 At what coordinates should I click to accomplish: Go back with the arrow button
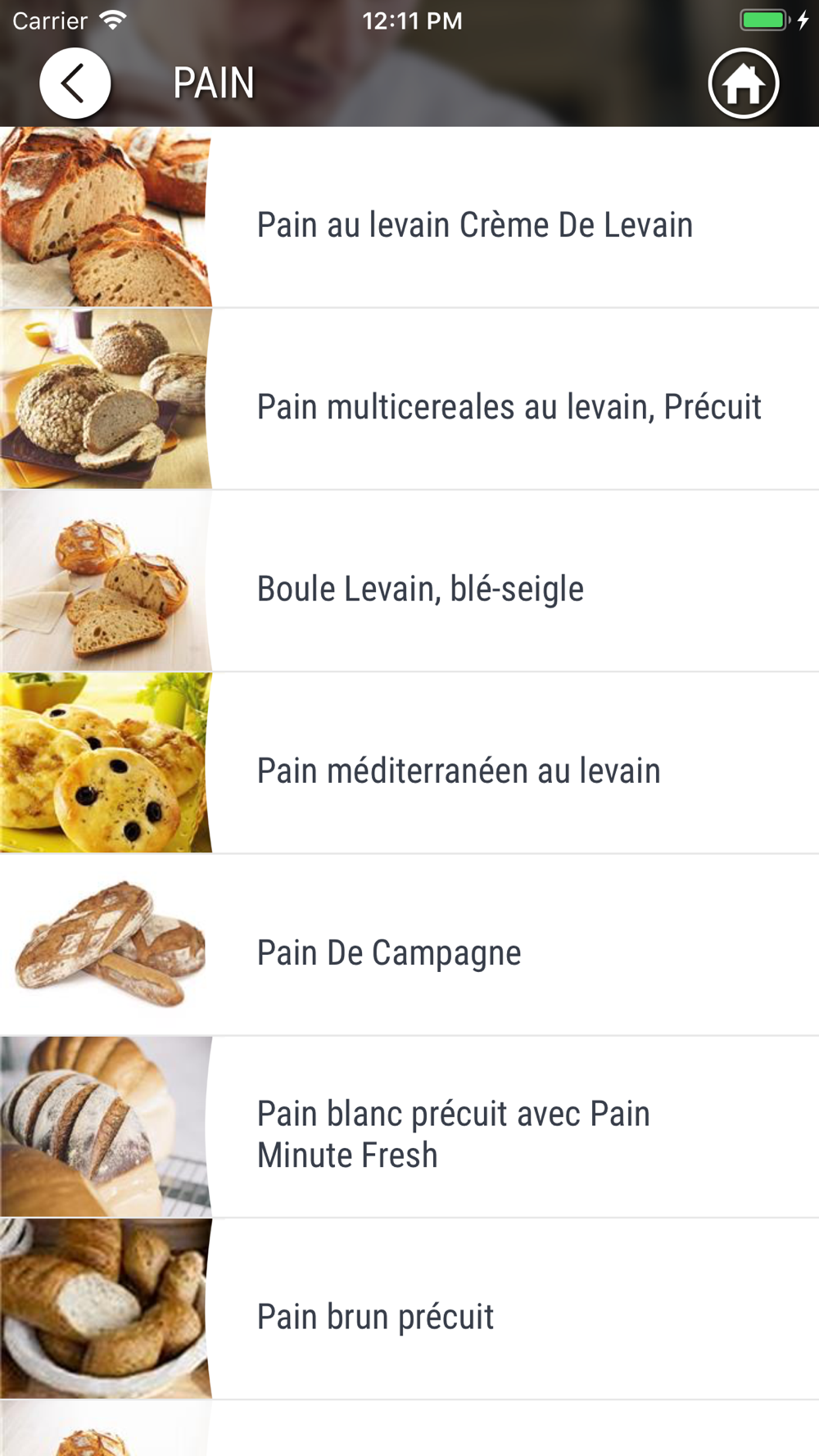(75, 84)
